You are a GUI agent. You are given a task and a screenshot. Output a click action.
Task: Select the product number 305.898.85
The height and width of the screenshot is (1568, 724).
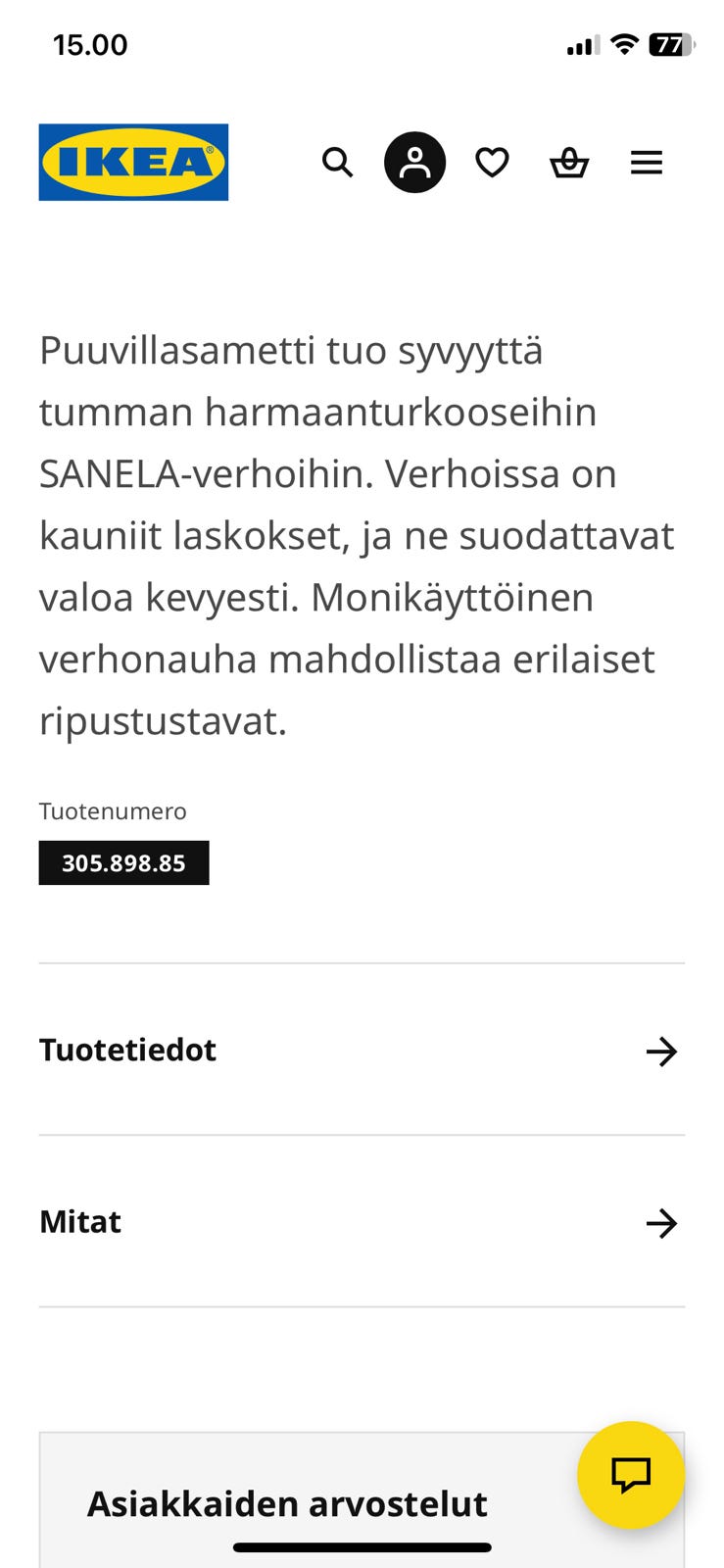[123, 862]
